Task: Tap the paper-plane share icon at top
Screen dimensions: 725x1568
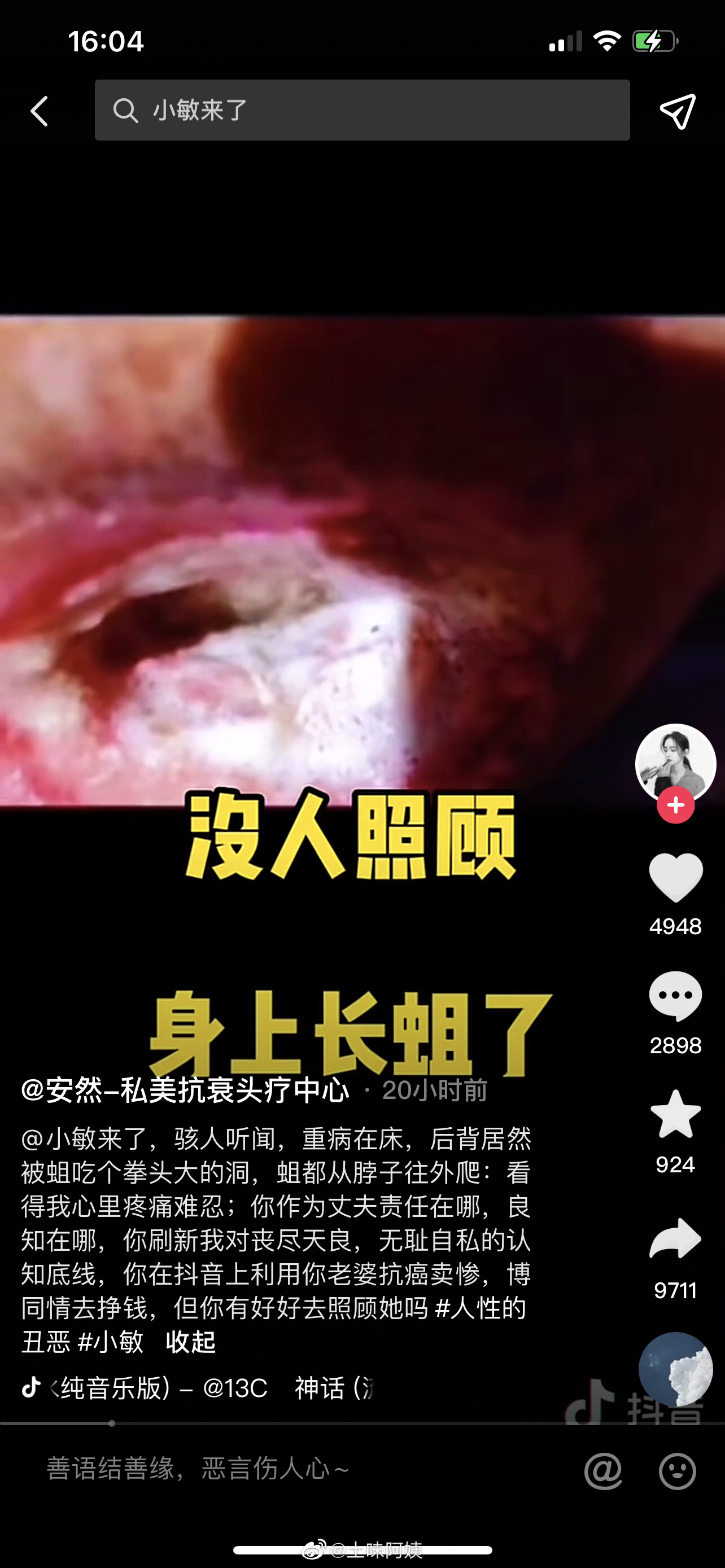Action: 678,111
